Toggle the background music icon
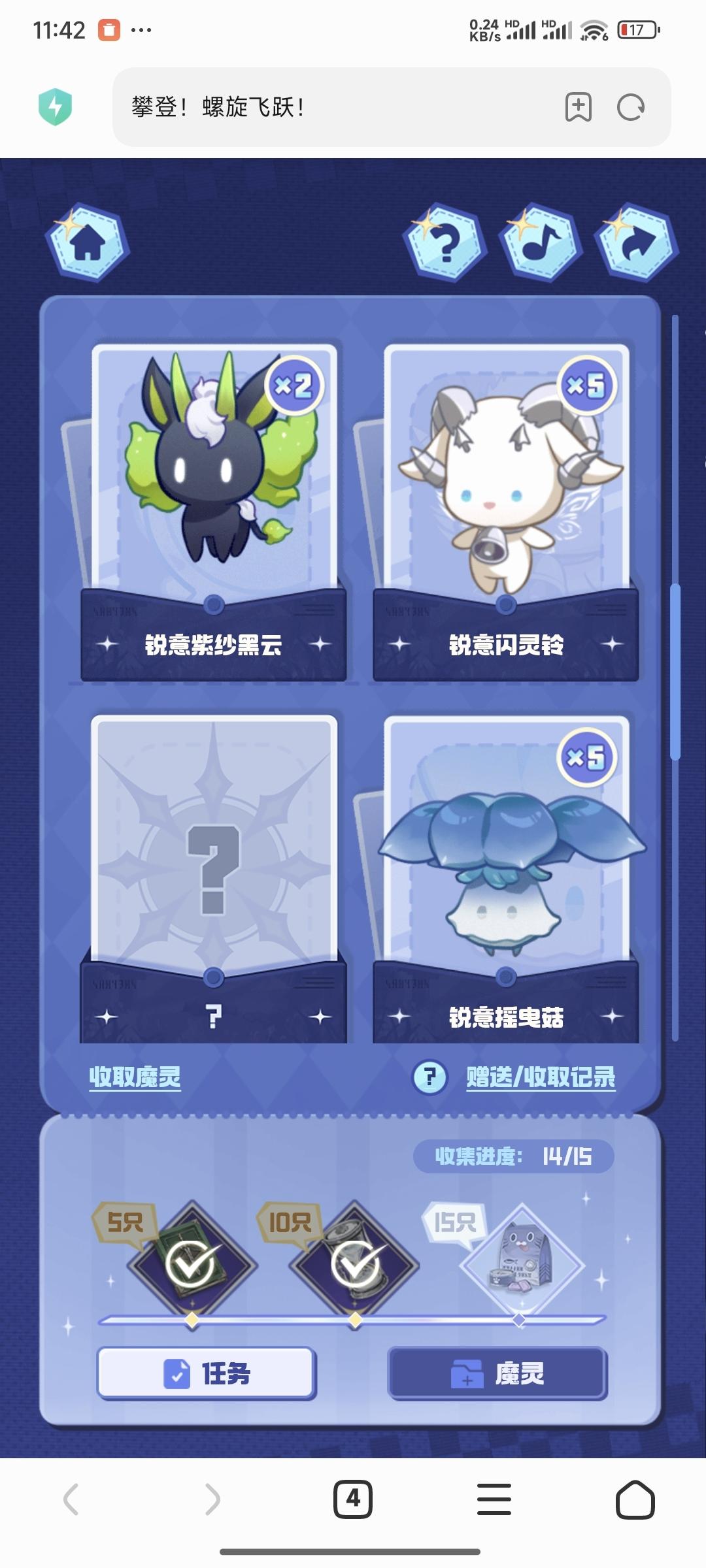 click(540, 244)
